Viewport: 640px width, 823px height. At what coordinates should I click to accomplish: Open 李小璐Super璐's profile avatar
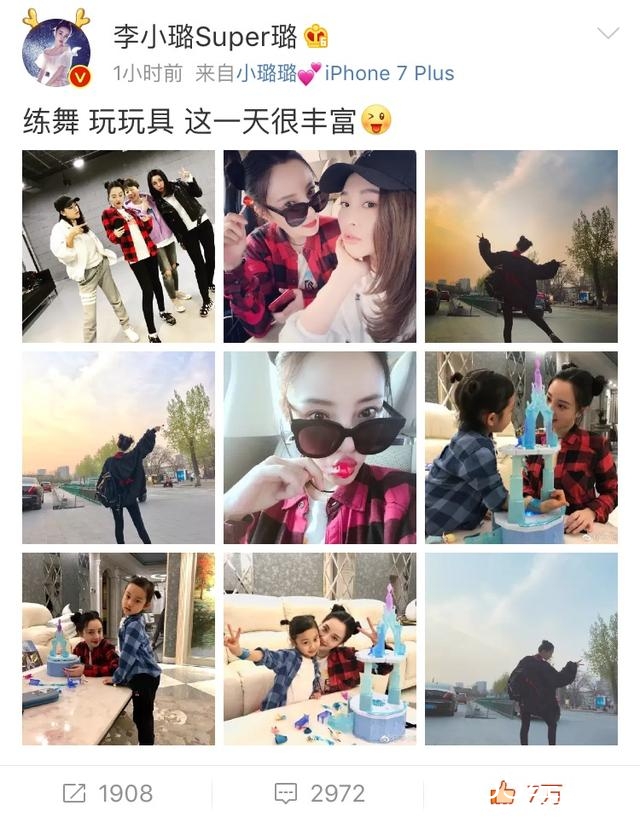pos(56,50)
